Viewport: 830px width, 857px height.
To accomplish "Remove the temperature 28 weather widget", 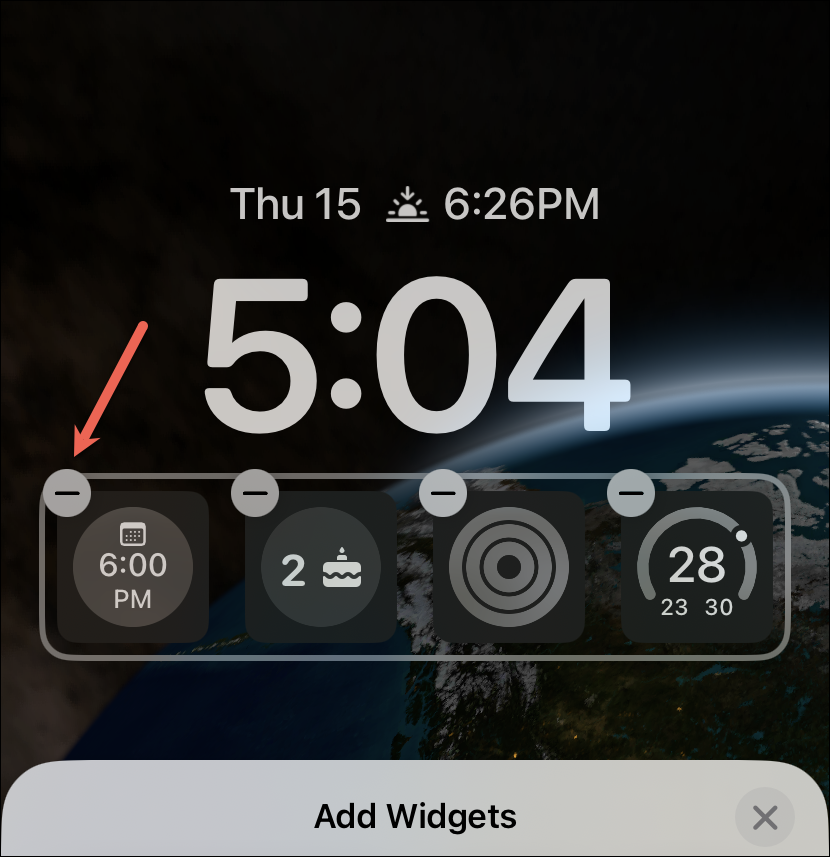I will [x=631, y=493].
